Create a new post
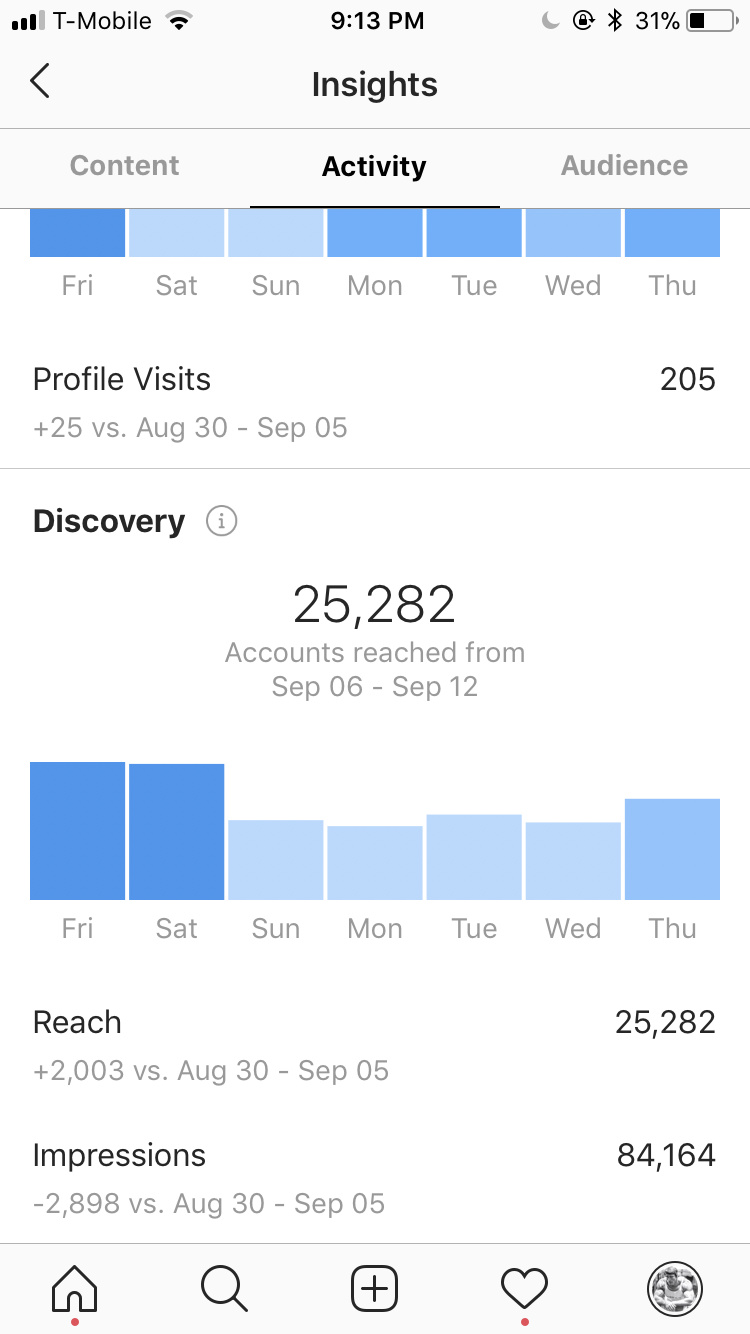Image resolution: width=750 pixels, height=1334 pixels. (x=375, y=1288)
